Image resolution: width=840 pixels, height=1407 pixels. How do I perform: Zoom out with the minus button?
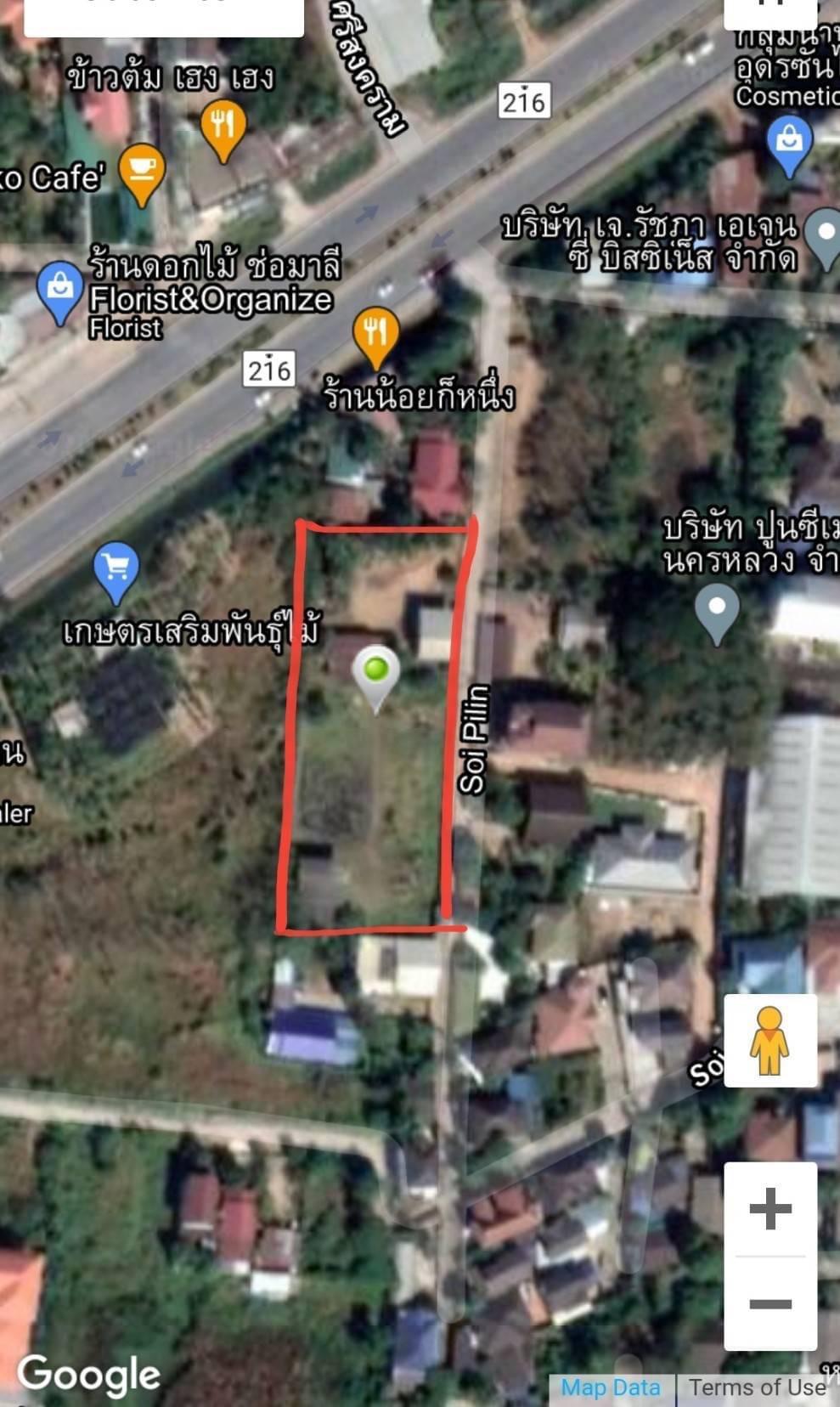[770, 1303]
